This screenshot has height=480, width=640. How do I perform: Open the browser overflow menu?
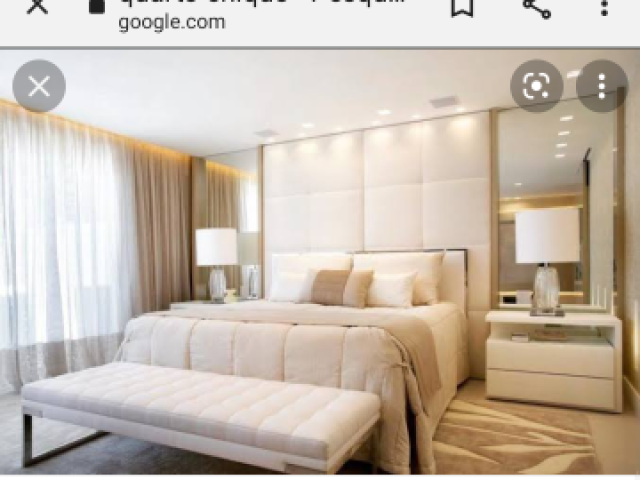click(605, 7)
